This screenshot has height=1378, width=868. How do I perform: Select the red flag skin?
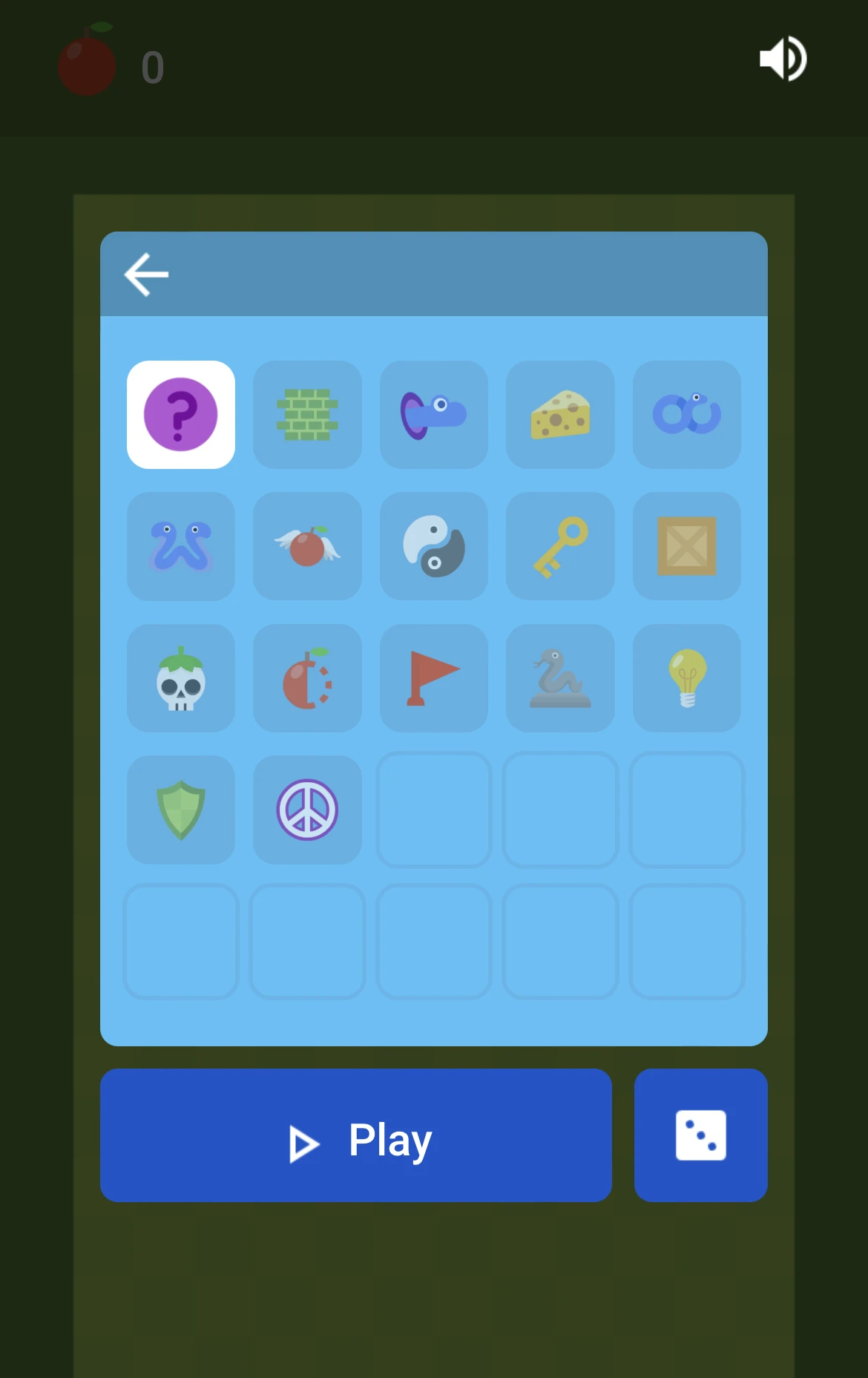click(433, 678)
